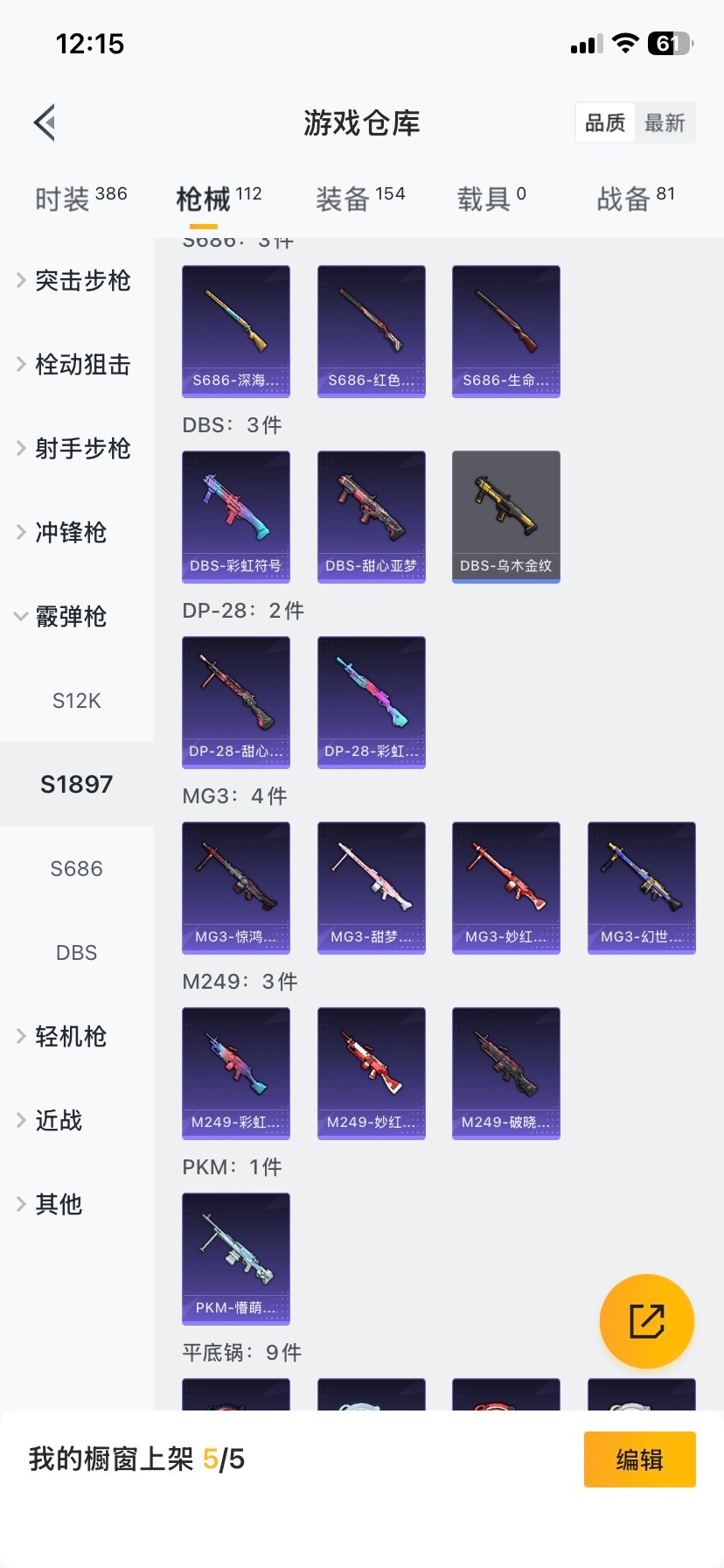Tap the orange floating share button
724x1568 pixels.
tap(647, 1321)
